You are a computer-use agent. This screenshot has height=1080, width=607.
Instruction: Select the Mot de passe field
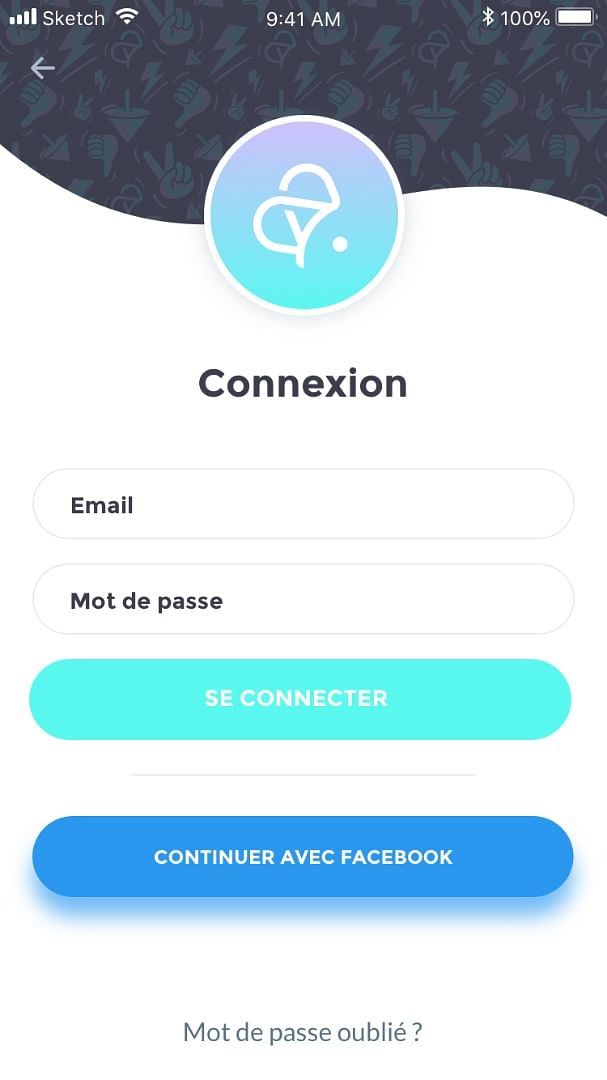(x=303, y=600)
